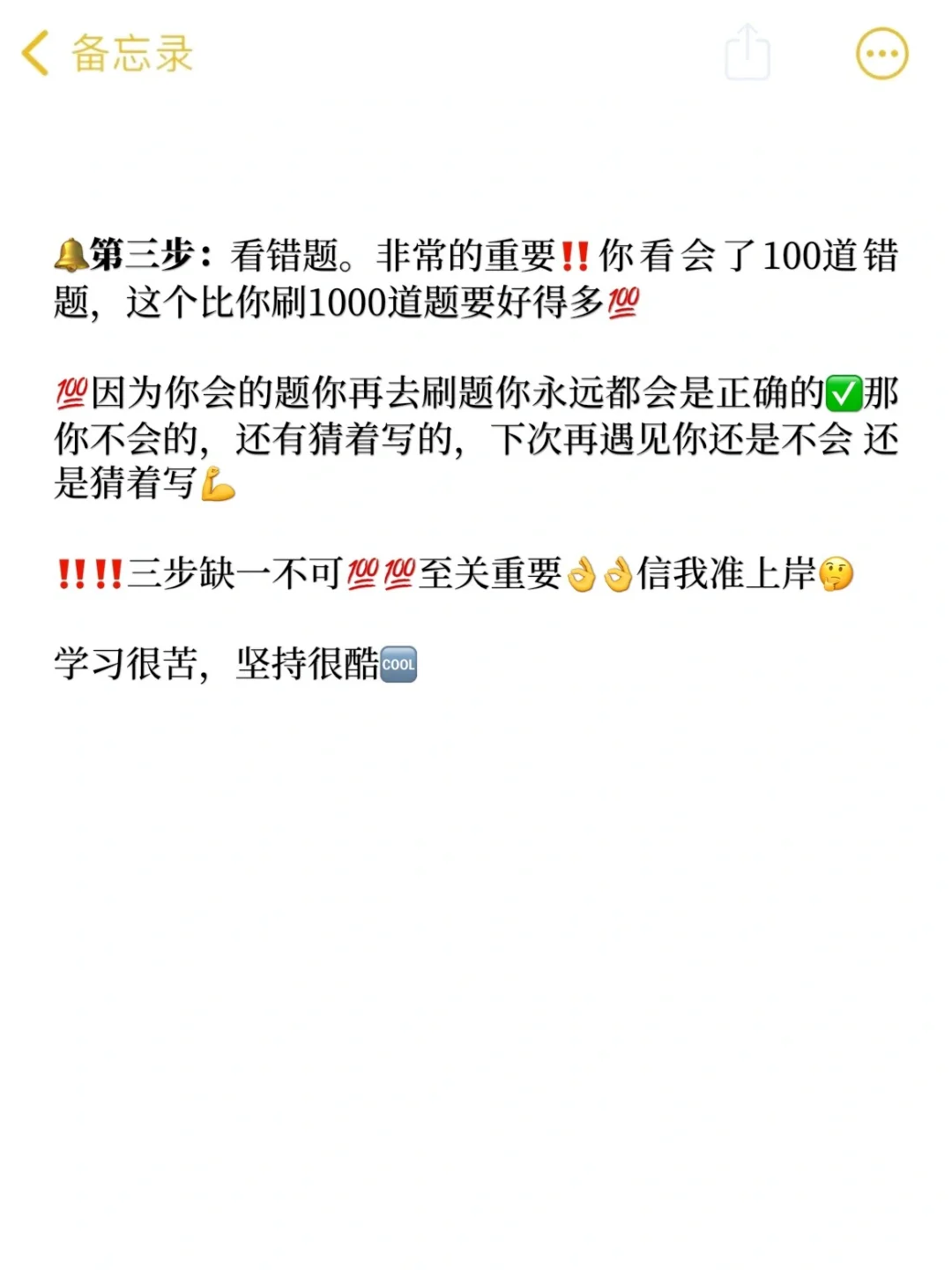Share this note

click(747, 53)
